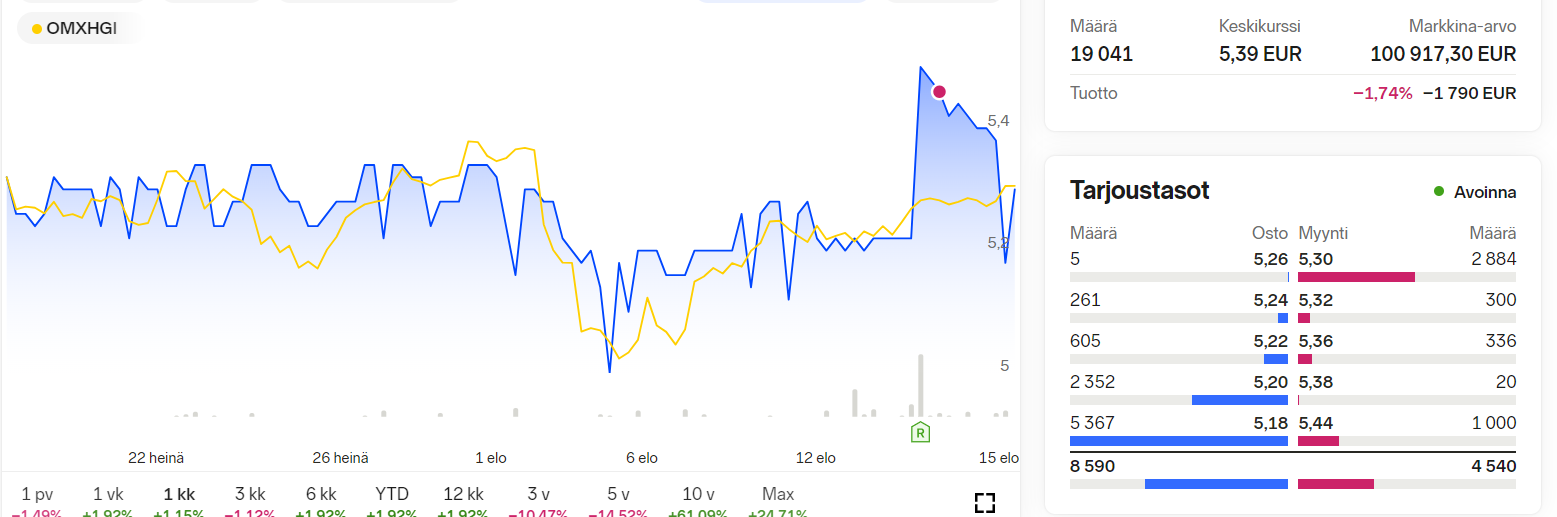Select the 5,26 bid level row
This screenshot has width=1557, height=517.
(x=1179, y=260)
